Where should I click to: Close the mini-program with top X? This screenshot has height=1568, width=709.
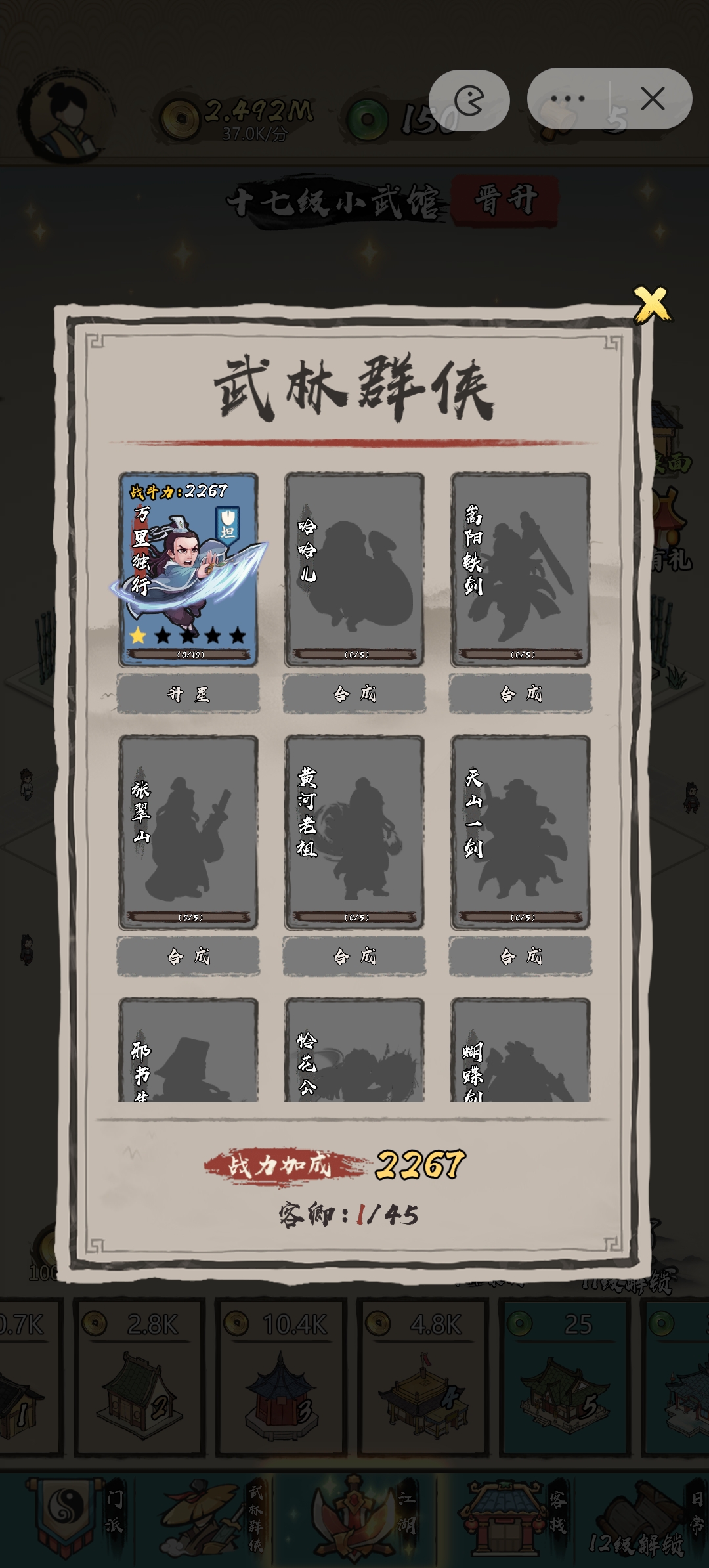click(653, 99)
